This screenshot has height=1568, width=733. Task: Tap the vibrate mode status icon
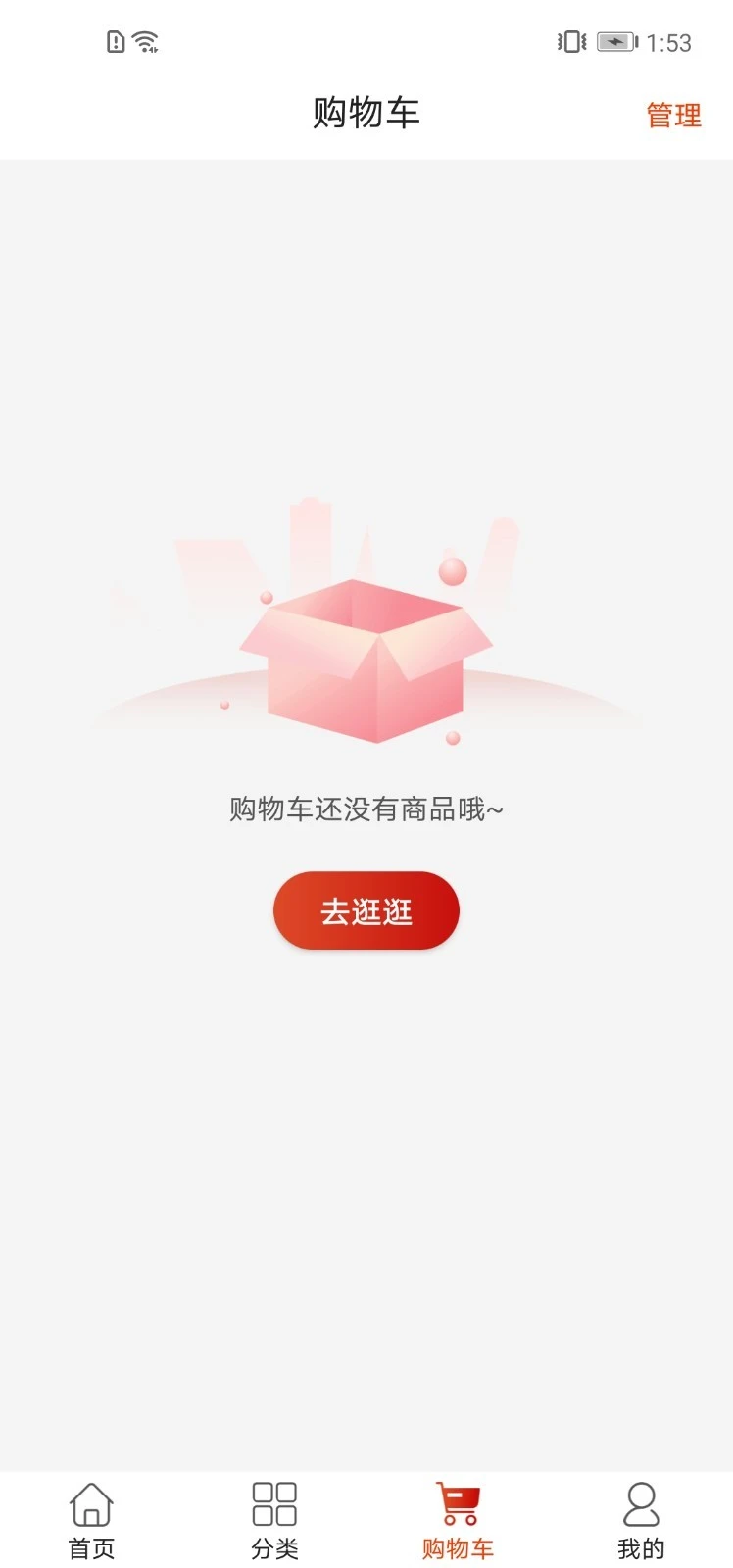click(x=569, y=42)
